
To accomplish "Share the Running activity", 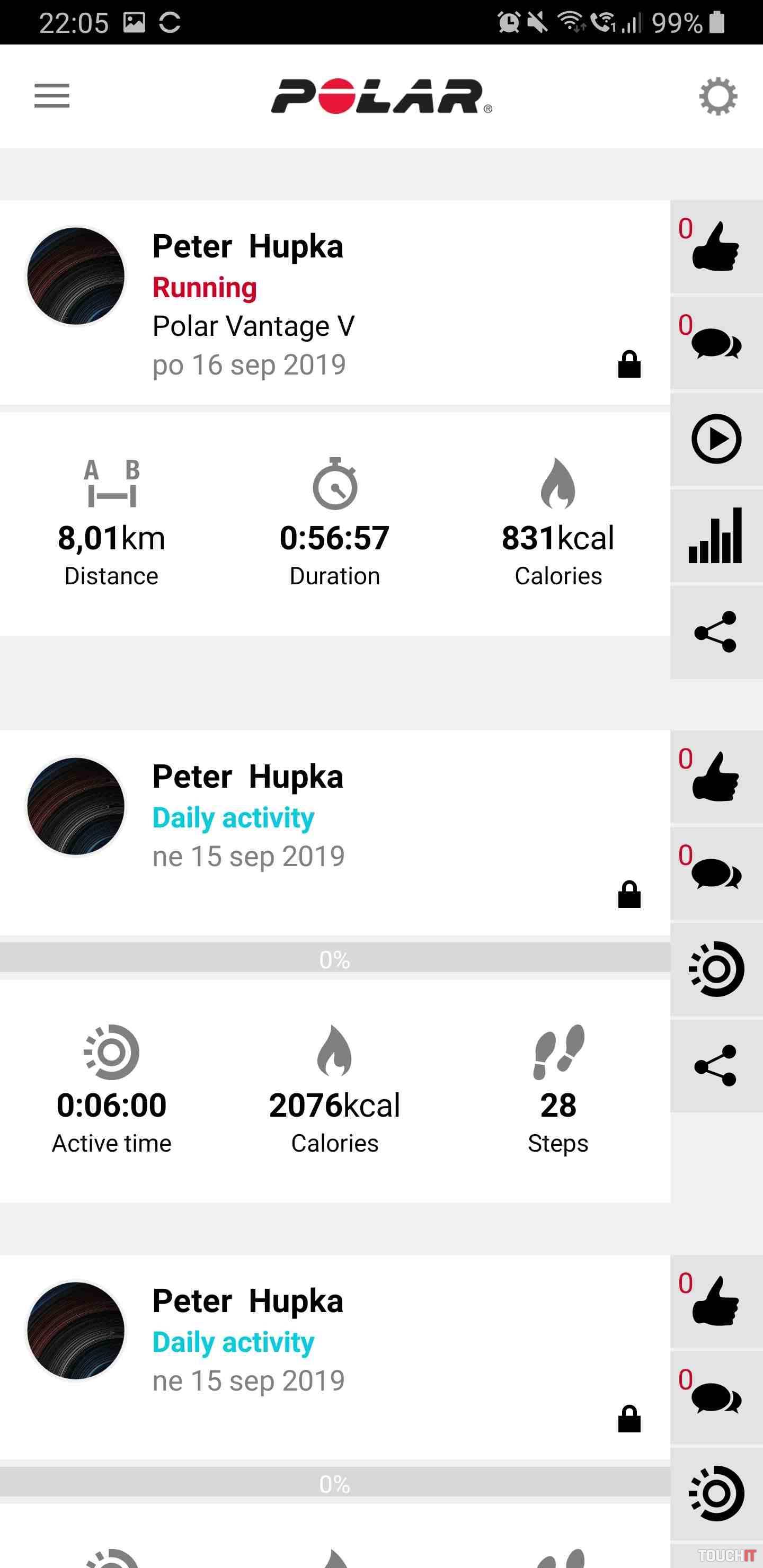I will pos(716,632).
